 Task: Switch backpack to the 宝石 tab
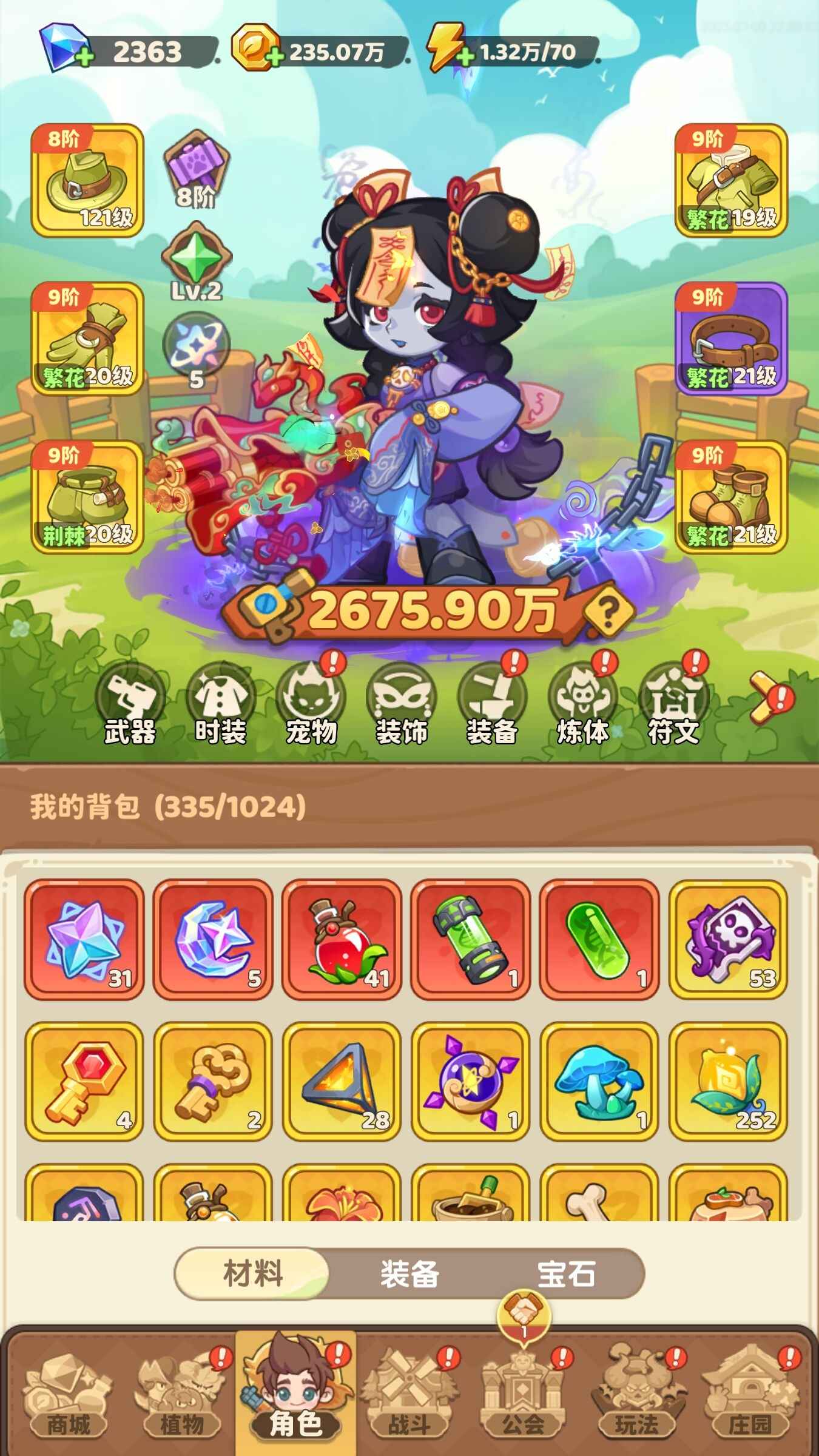565,1273
